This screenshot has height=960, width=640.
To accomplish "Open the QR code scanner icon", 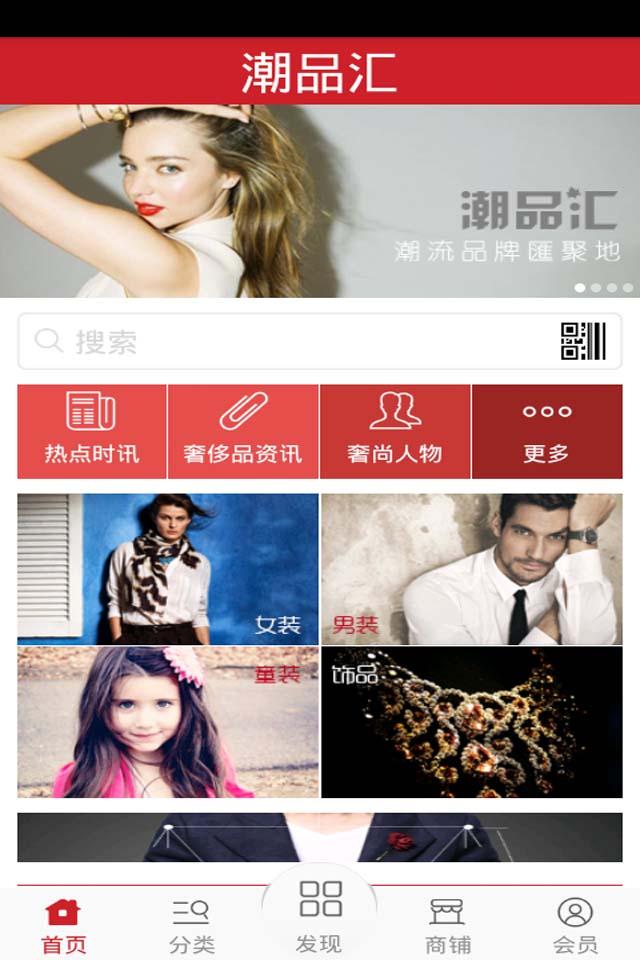I will (x=583, y=342).
